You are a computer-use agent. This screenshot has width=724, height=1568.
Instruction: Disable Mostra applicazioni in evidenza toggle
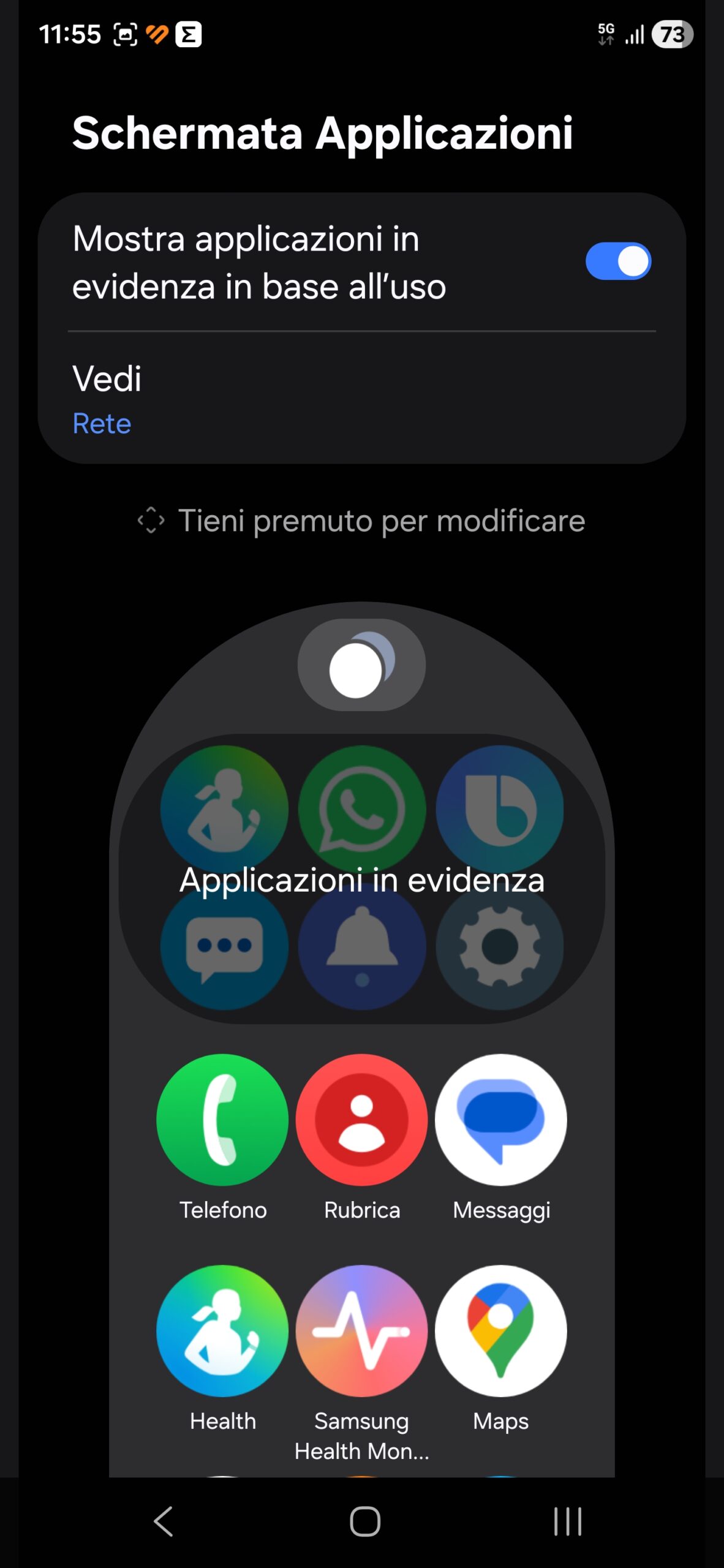click(617, 262)
